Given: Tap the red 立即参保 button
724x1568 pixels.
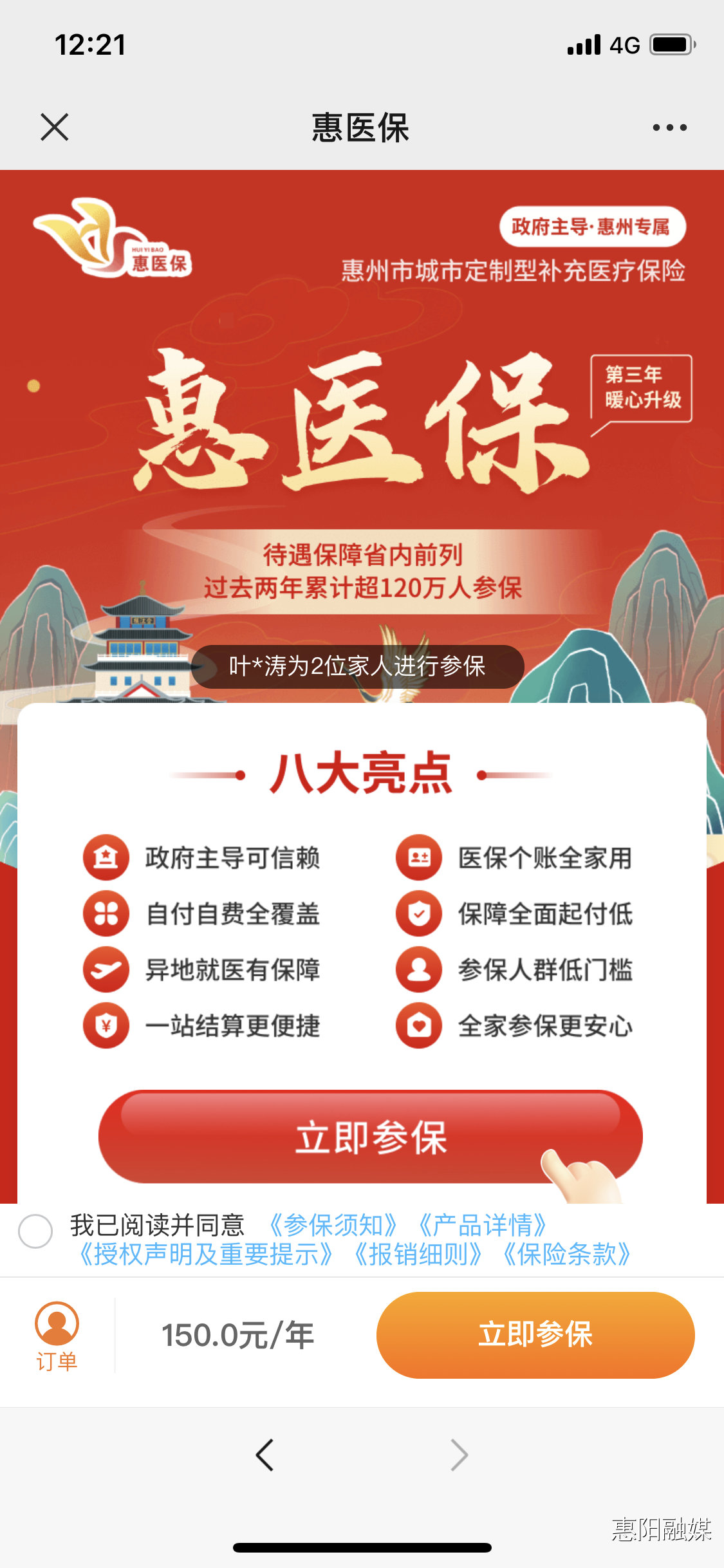Looking at the screenshot, I should pyautogui.click(x=370, y=1137).
